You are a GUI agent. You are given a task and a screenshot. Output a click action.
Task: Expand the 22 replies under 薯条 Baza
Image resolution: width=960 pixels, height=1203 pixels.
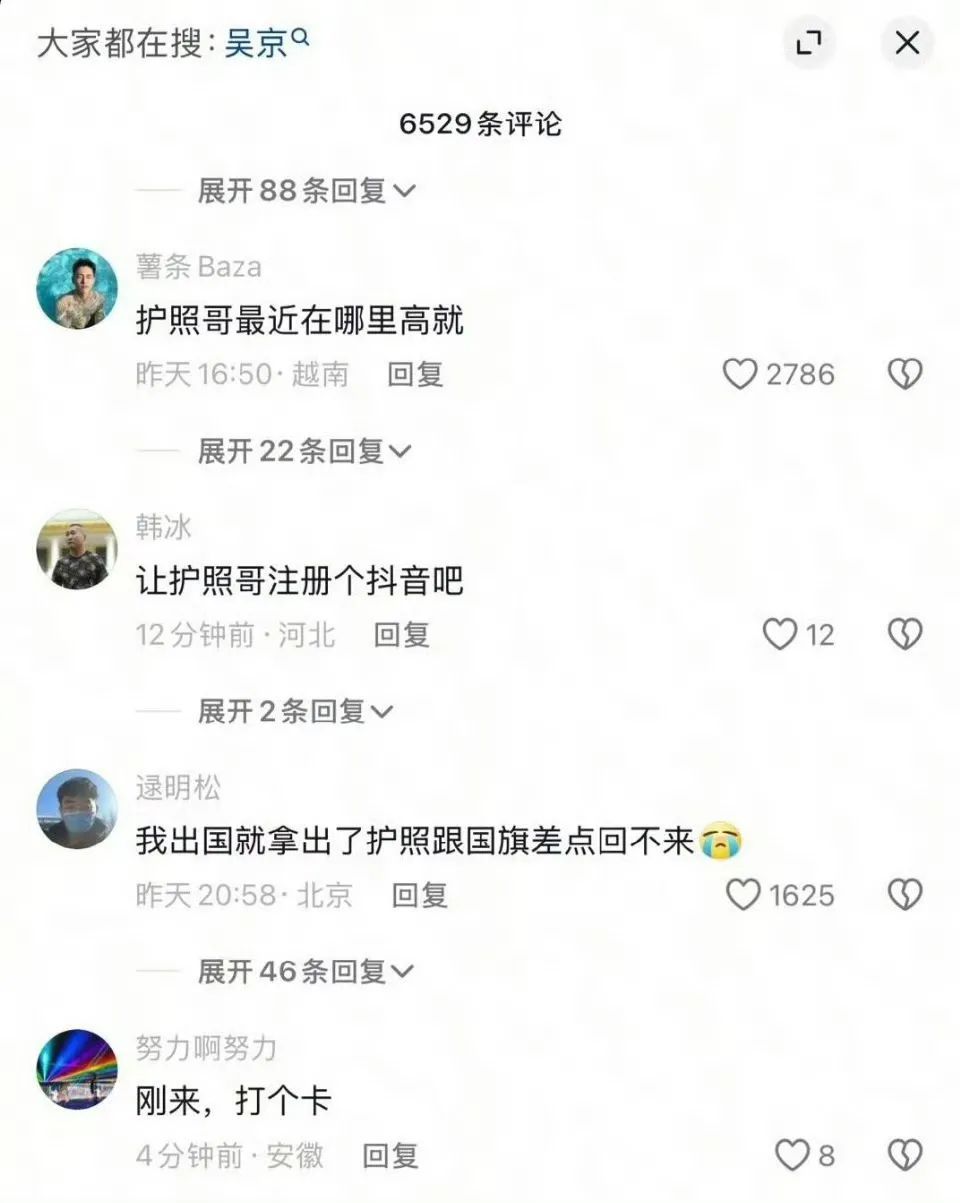point(303,452)
